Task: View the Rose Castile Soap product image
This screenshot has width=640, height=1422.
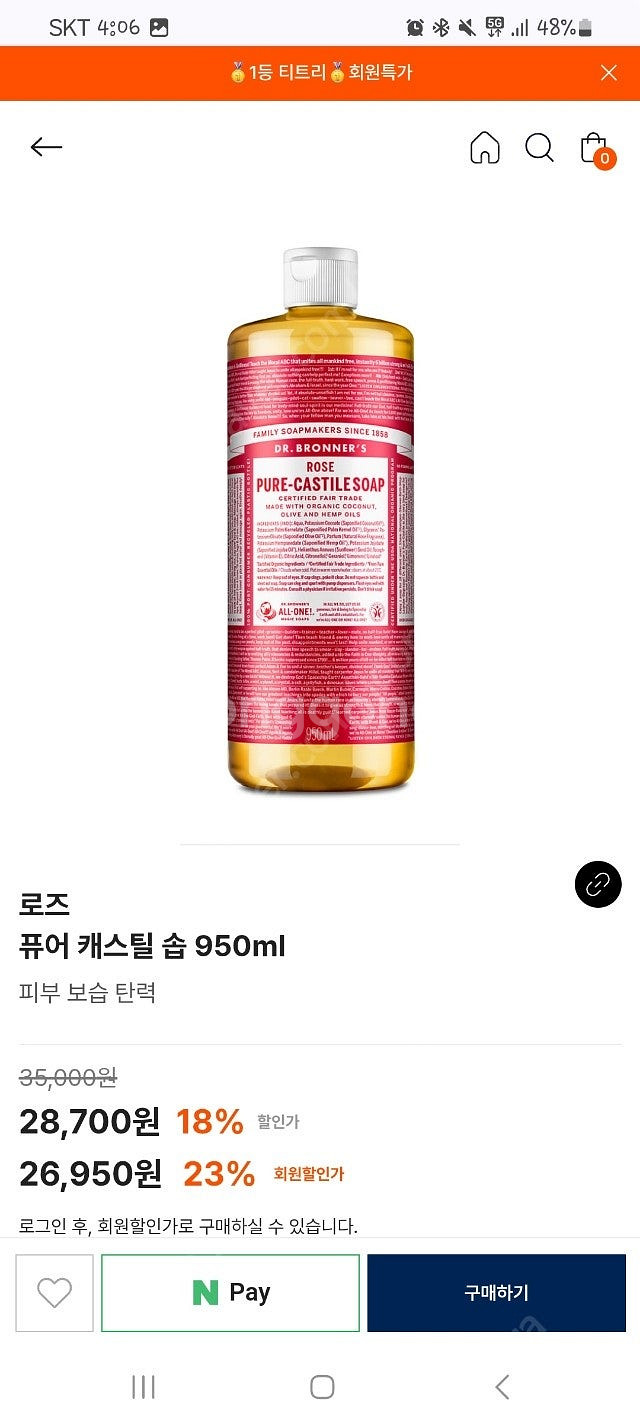Action: click(x=320, y=520)
